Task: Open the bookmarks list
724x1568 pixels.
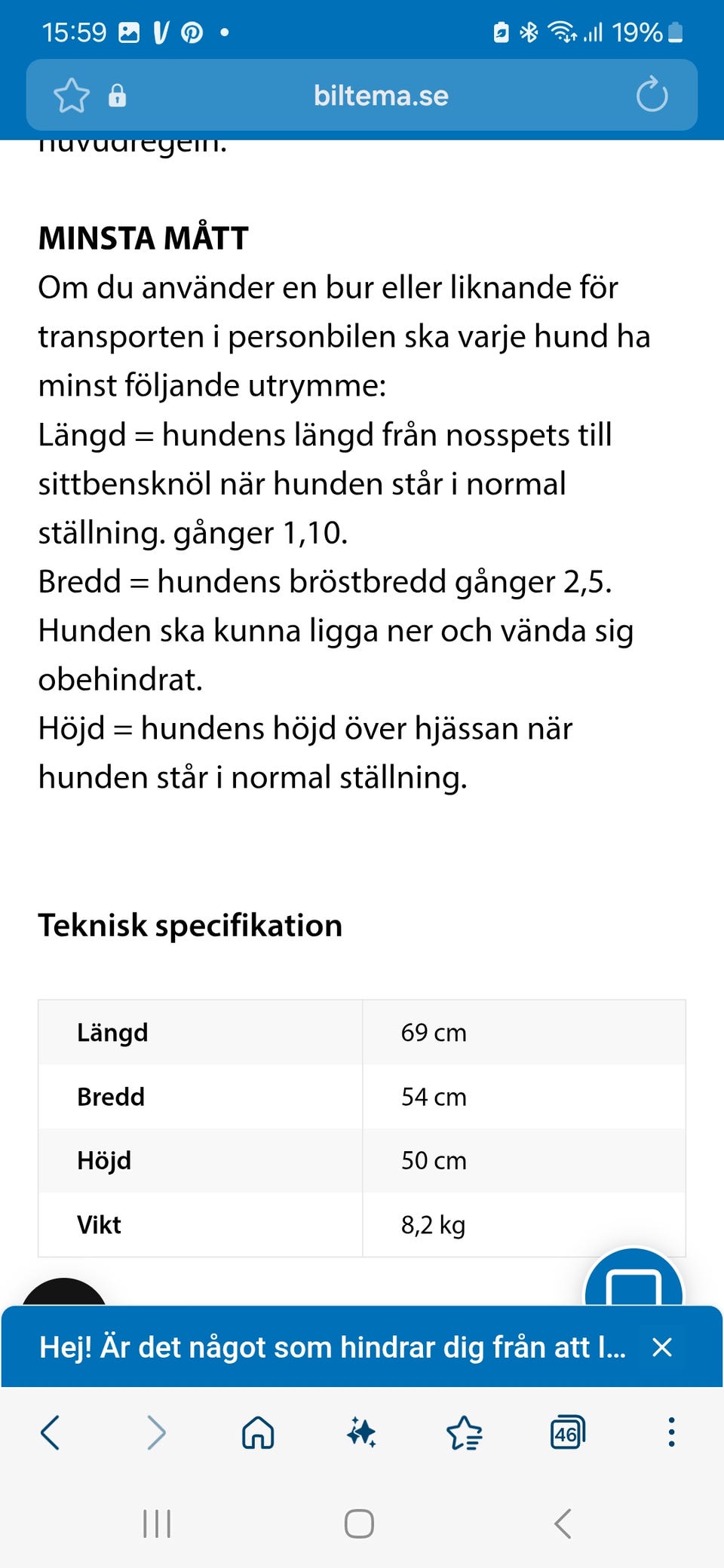Action: pos(465,1432)
